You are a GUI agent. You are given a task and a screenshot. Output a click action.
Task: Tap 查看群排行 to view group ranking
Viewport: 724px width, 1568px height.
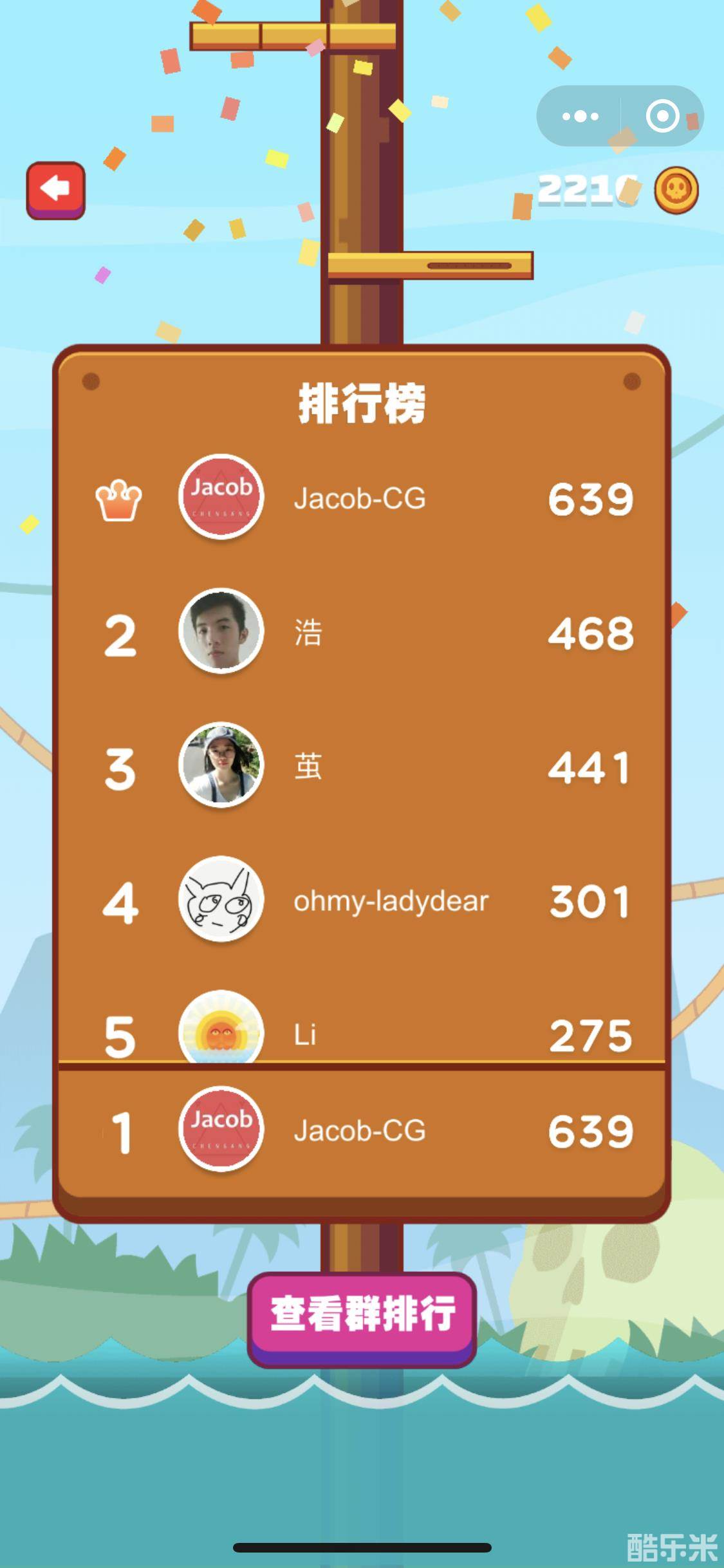tap(362, 1314)
